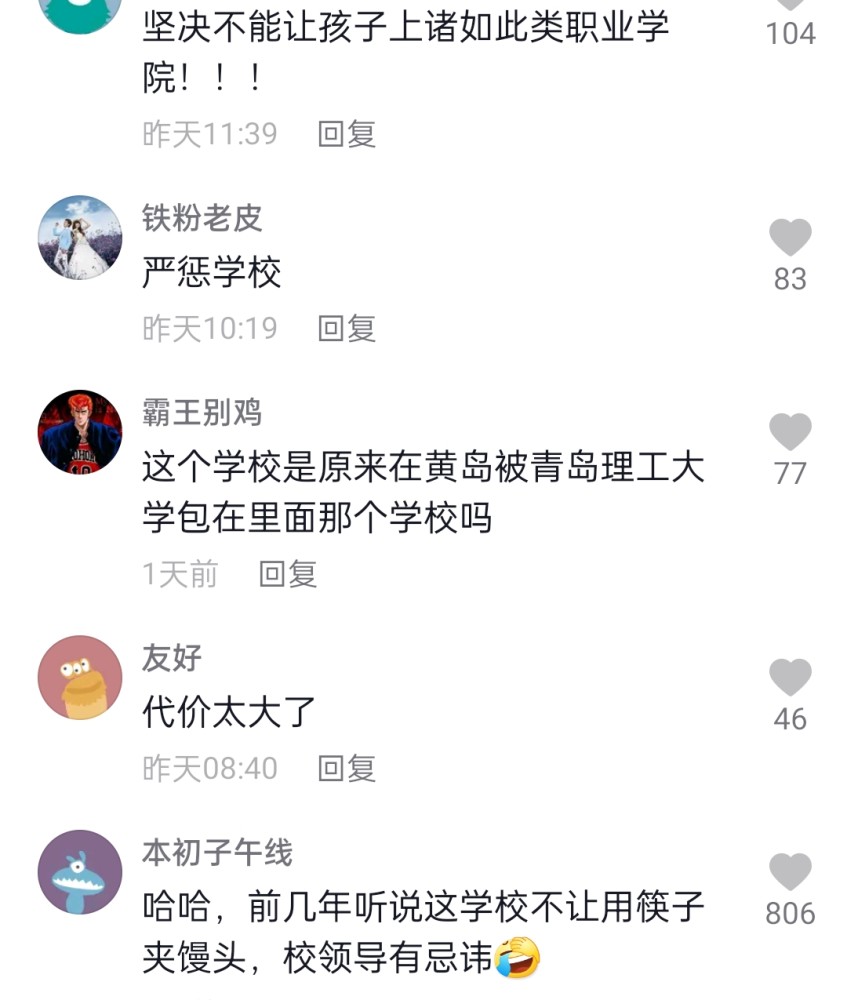847x1000 pixels.
Task: View 霸王别鸡's profile picture
Action: 80,431
